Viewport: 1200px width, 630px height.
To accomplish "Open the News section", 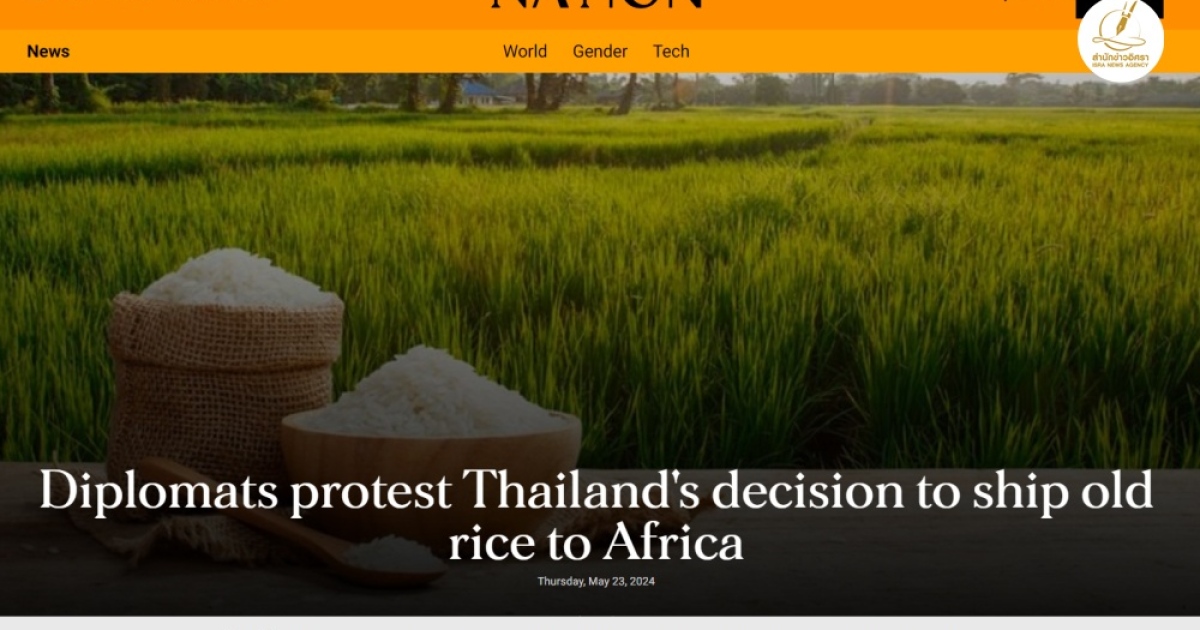I will [x=48, y=52].
